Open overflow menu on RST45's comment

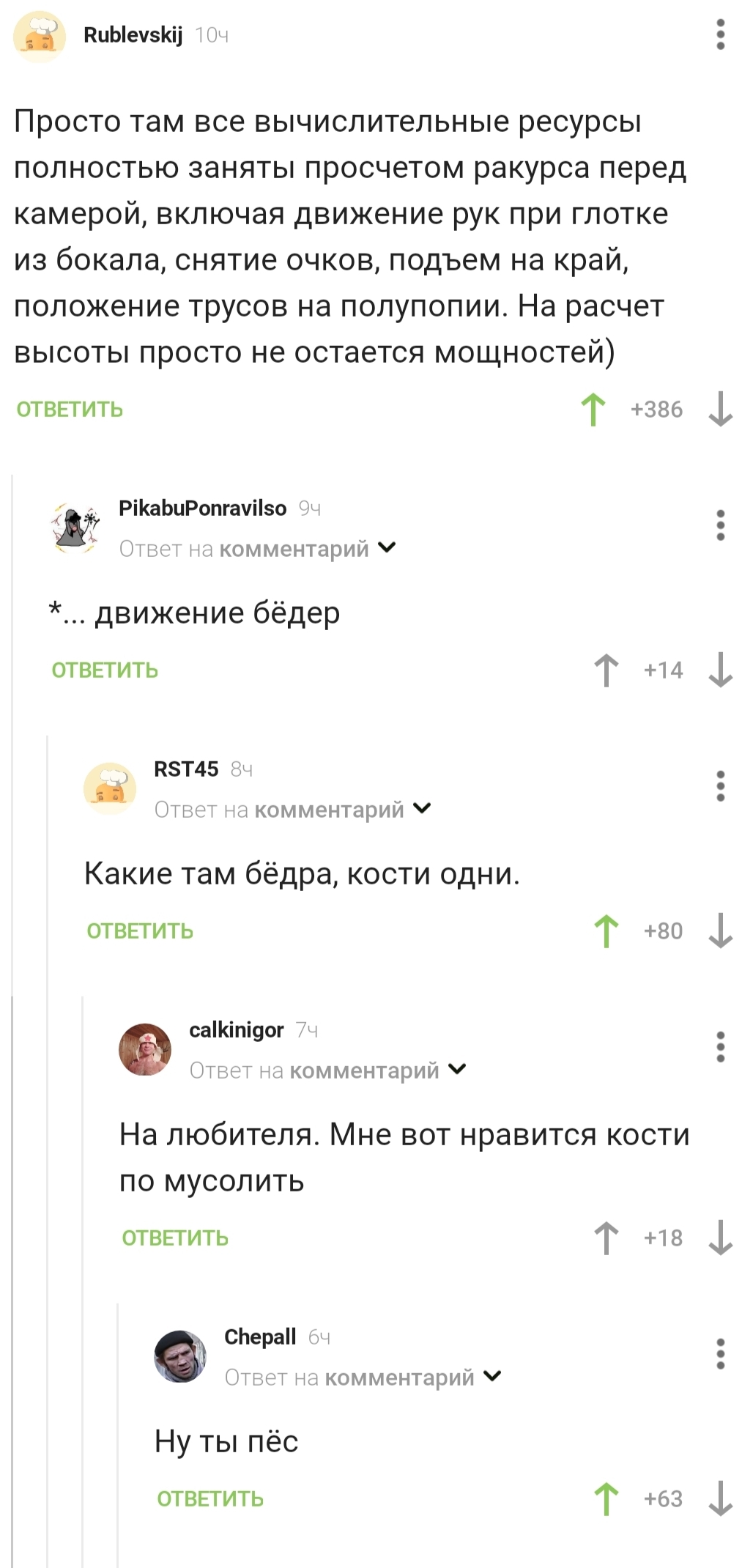pos(720,785)
